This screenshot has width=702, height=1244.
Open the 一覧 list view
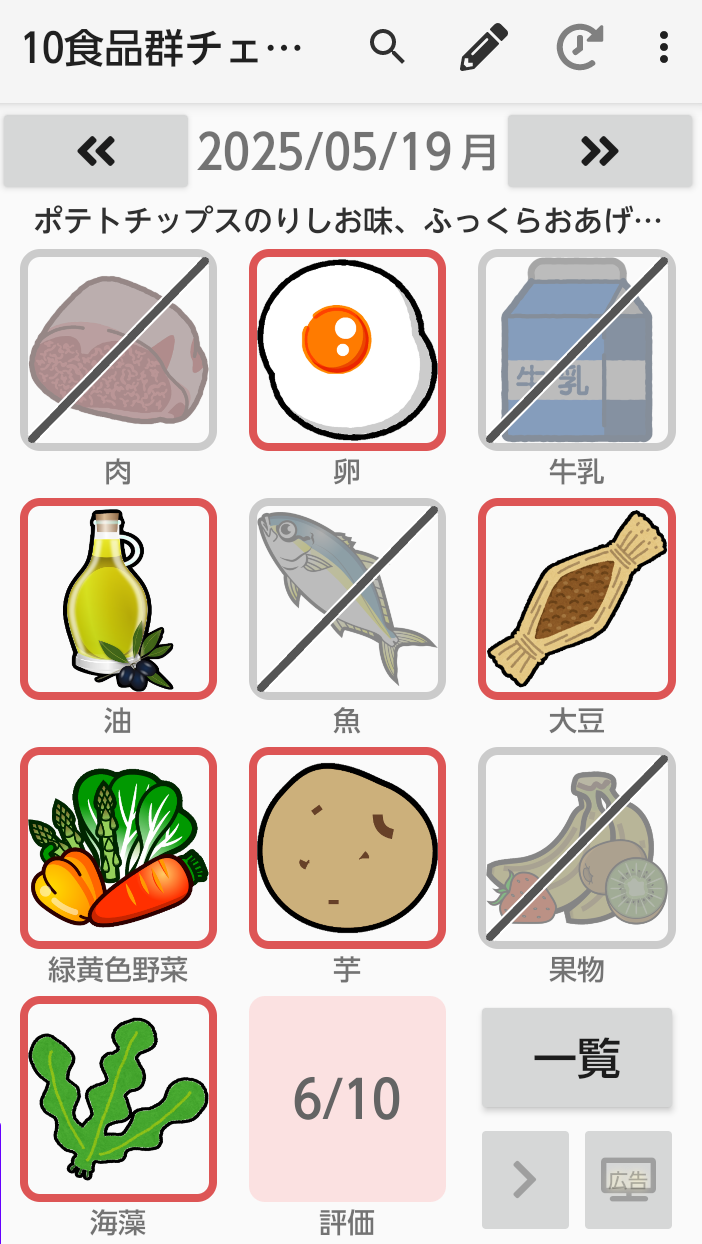point(577,1058)
